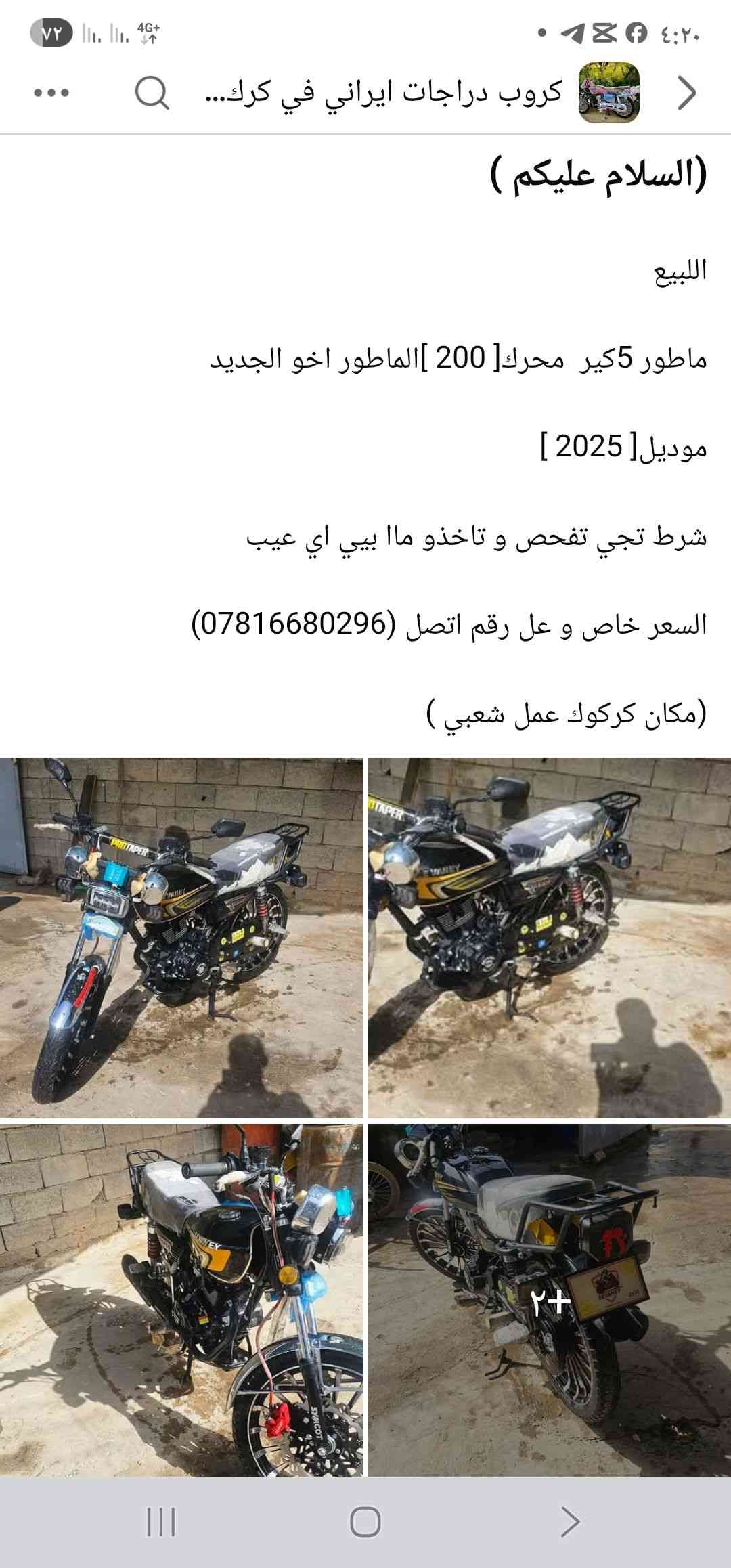Open the group title كروب دراجات ايراني

coord(383,93)
